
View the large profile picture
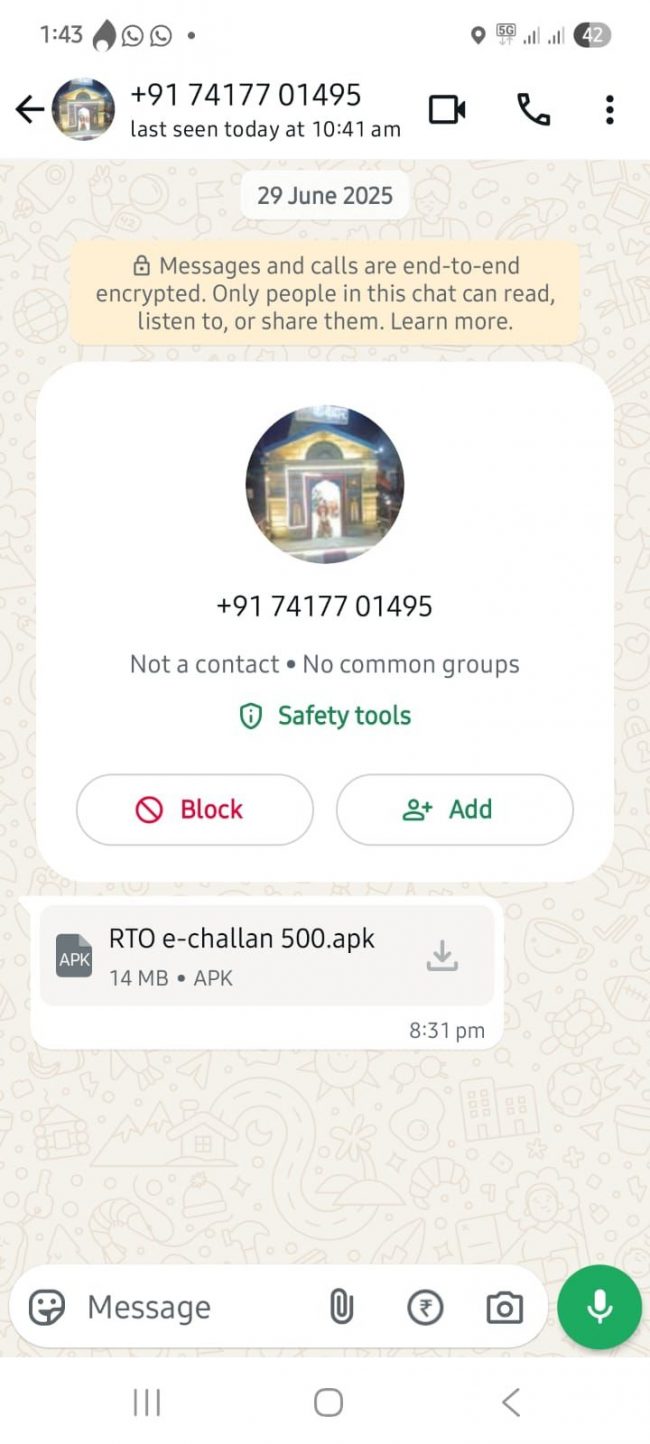coord(325,485)
